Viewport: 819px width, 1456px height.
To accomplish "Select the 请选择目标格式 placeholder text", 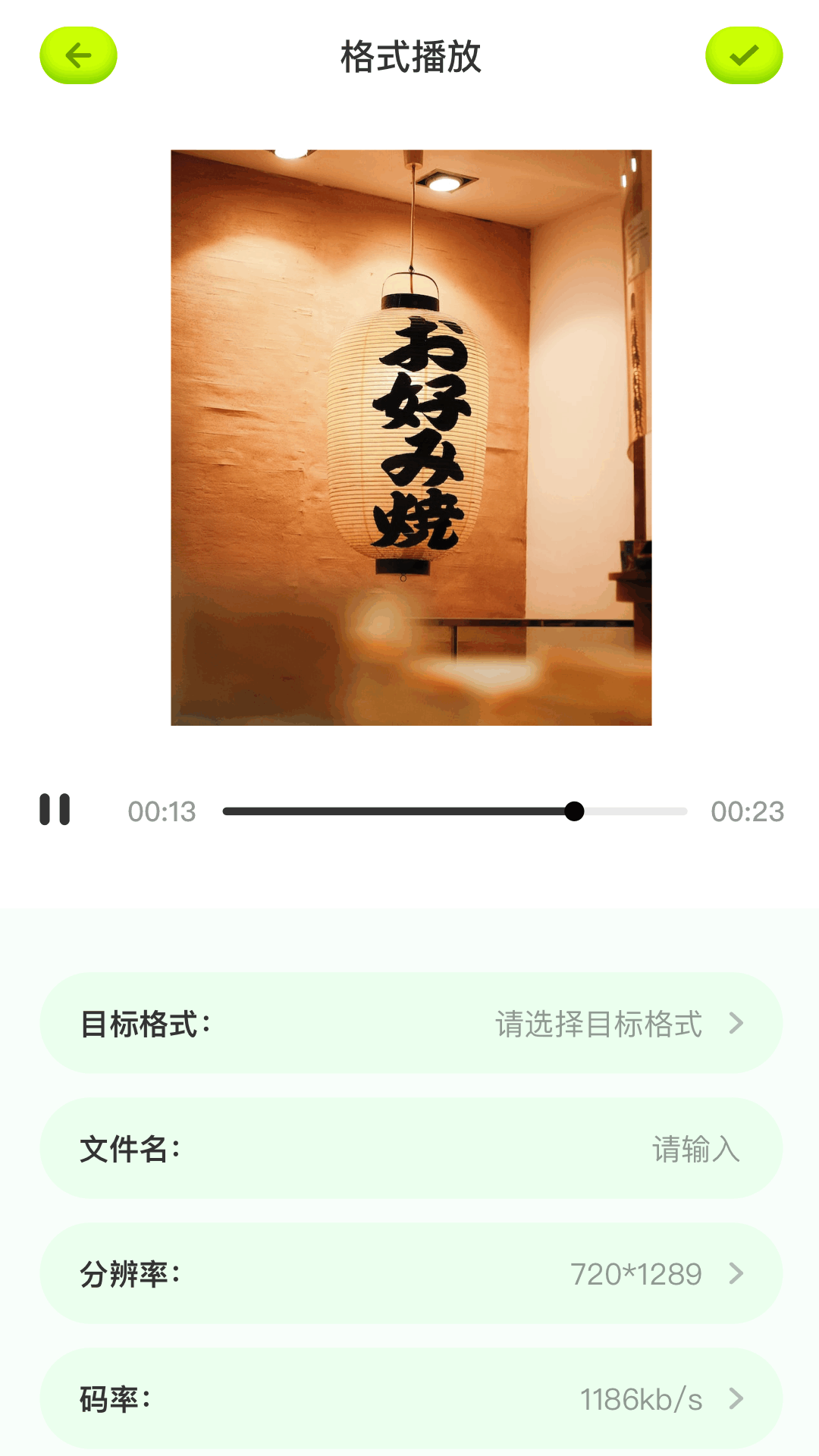I will (x=598, y=1024).
